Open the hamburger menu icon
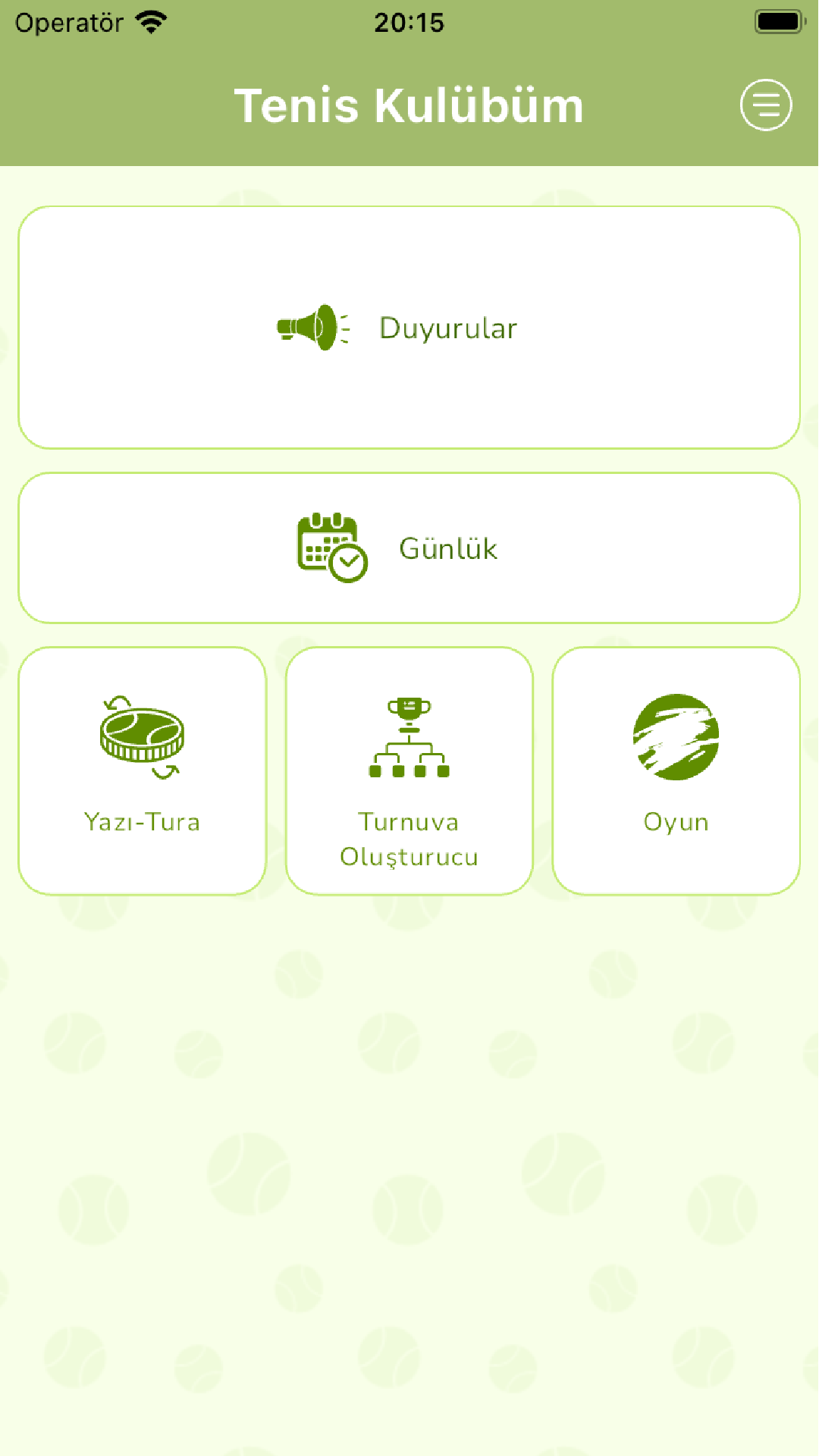819x1456 pixels. pos(766,105)
